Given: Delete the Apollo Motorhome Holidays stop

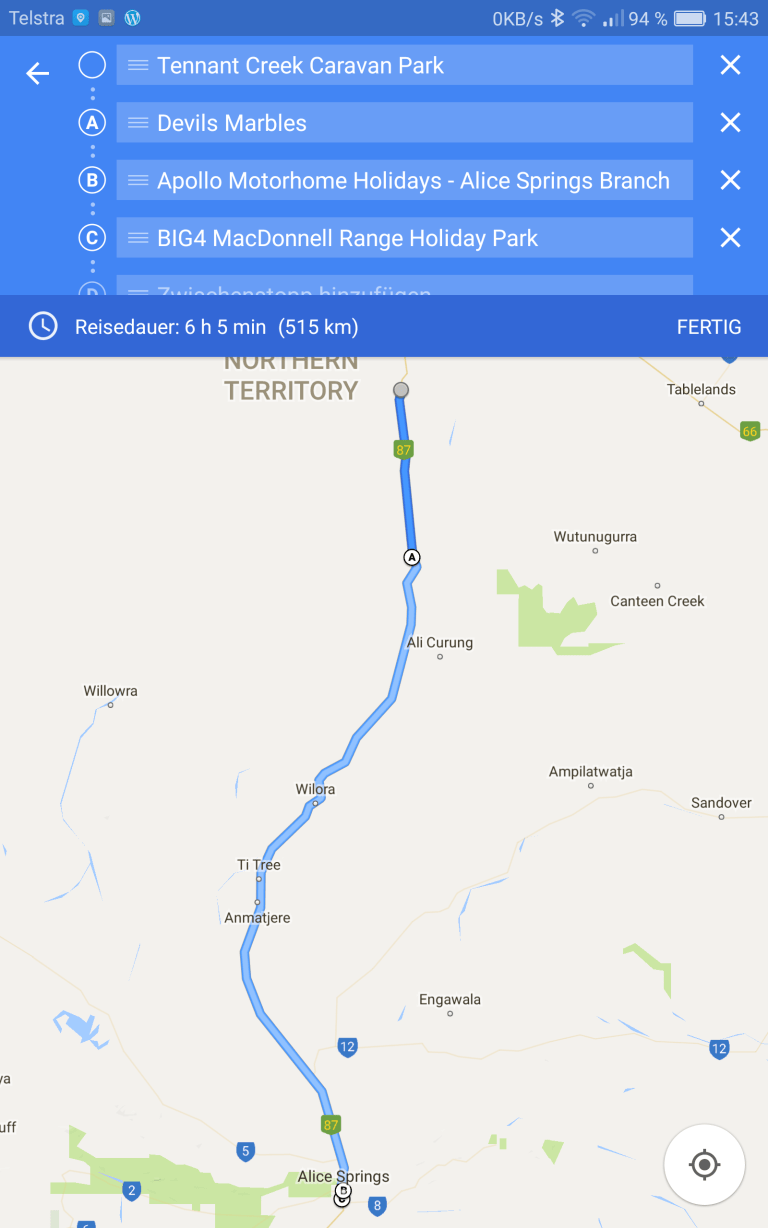Looking at the screenshot, I should (x=730, y=181).
